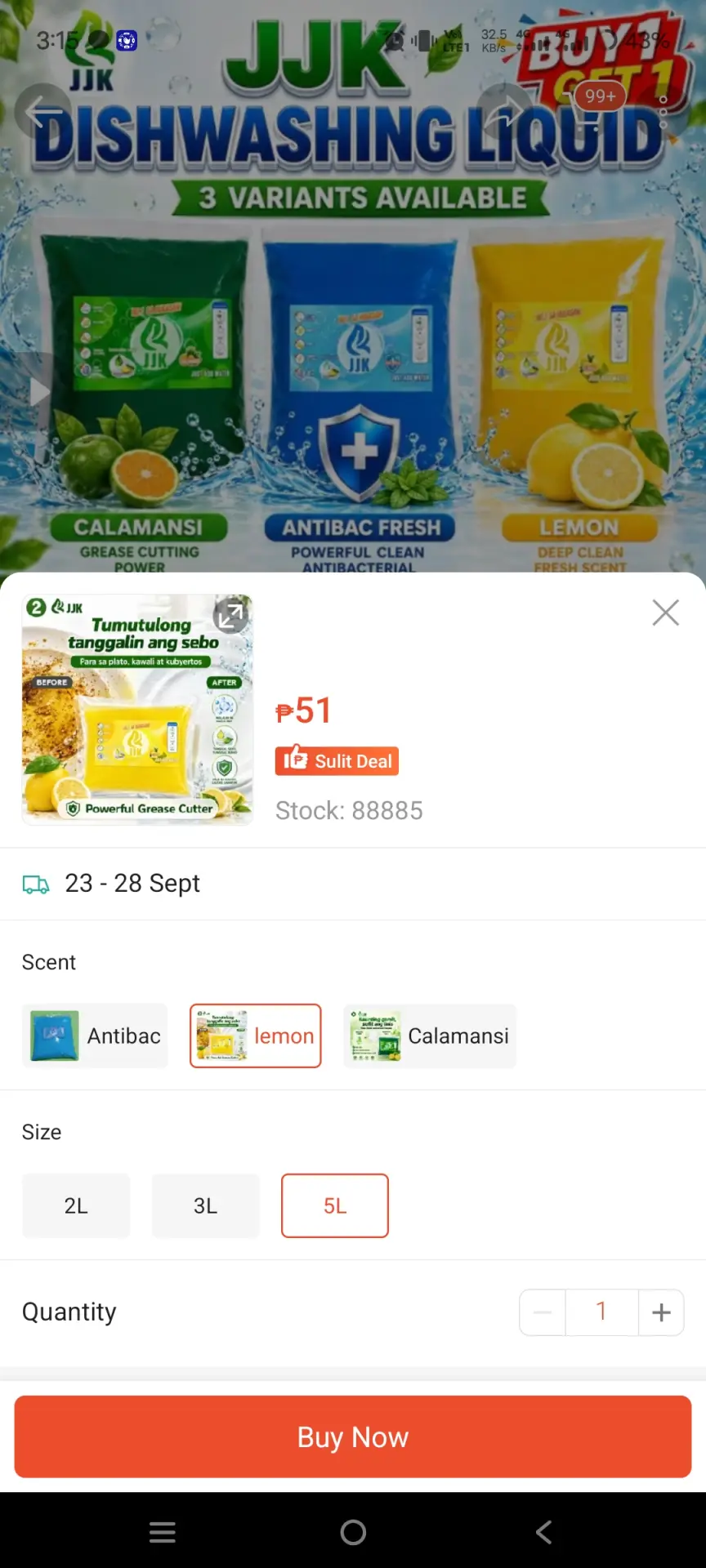Select the 5L size option
The width and height of the screenshot is (706, 1568).
click(335, 1205)
